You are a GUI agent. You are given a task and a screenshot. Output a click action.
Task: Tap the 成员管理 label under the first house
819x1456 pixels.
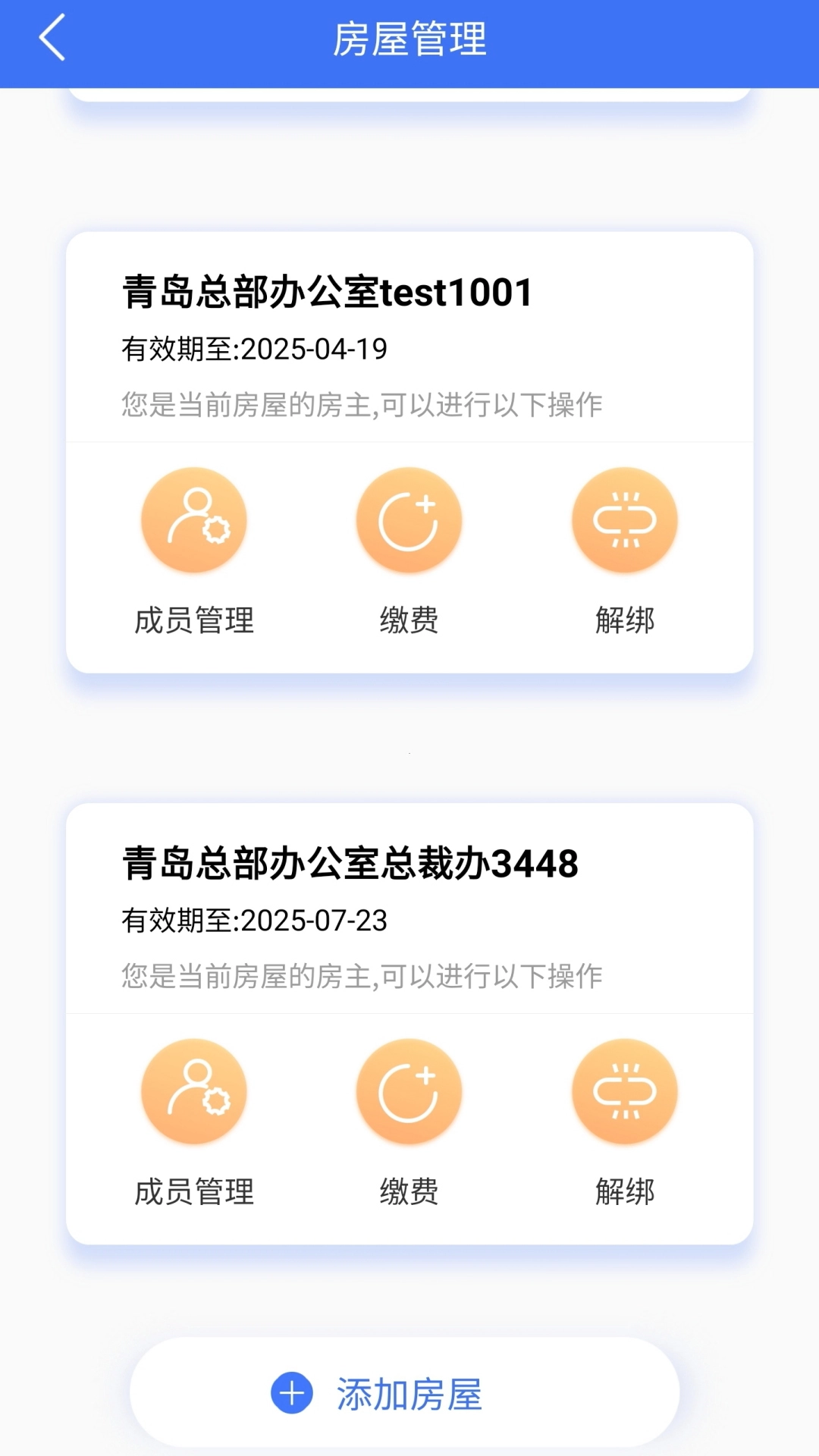pyautogui.click(x=194, y=622)
